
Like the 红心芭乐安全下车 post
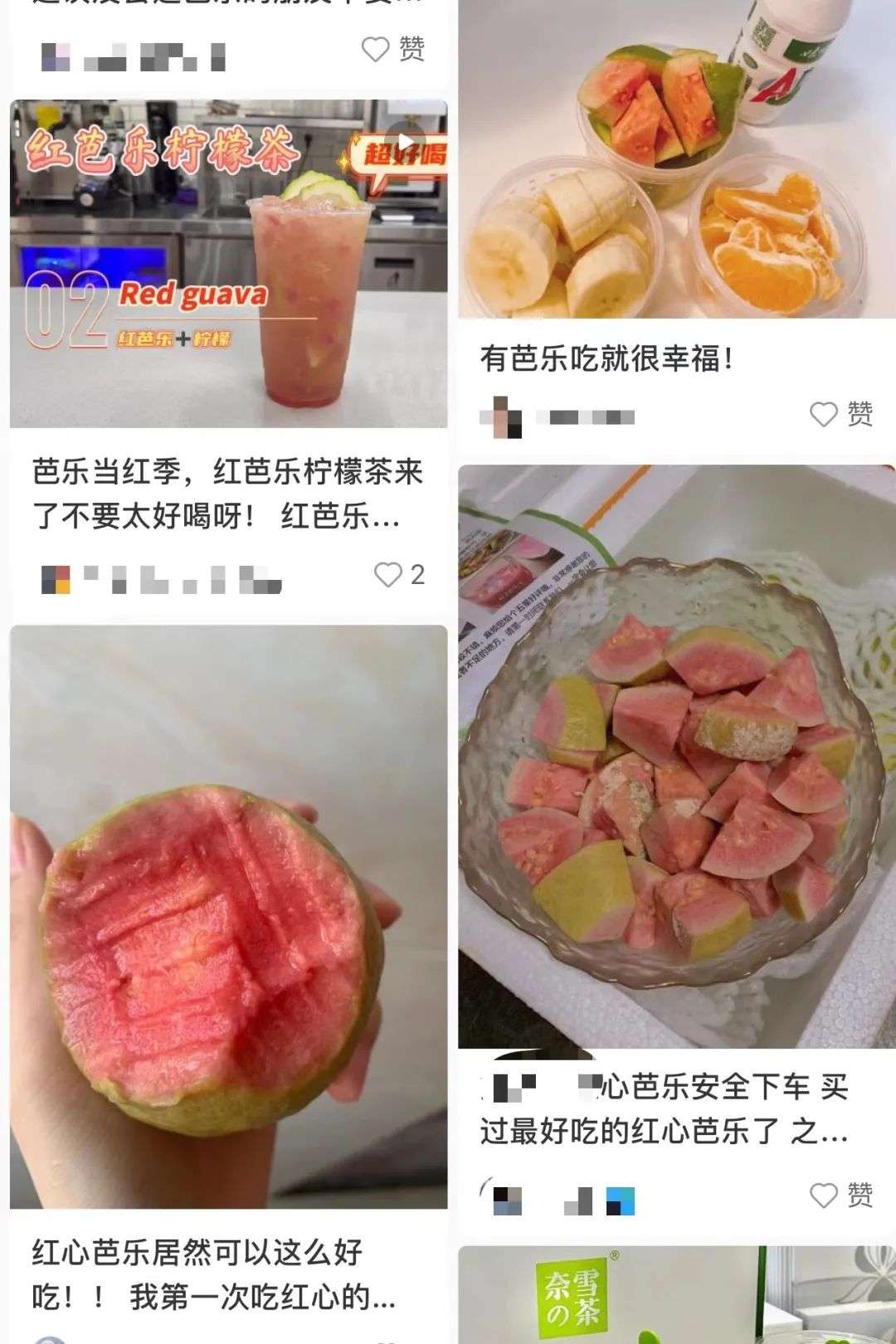pos(825,1195)
